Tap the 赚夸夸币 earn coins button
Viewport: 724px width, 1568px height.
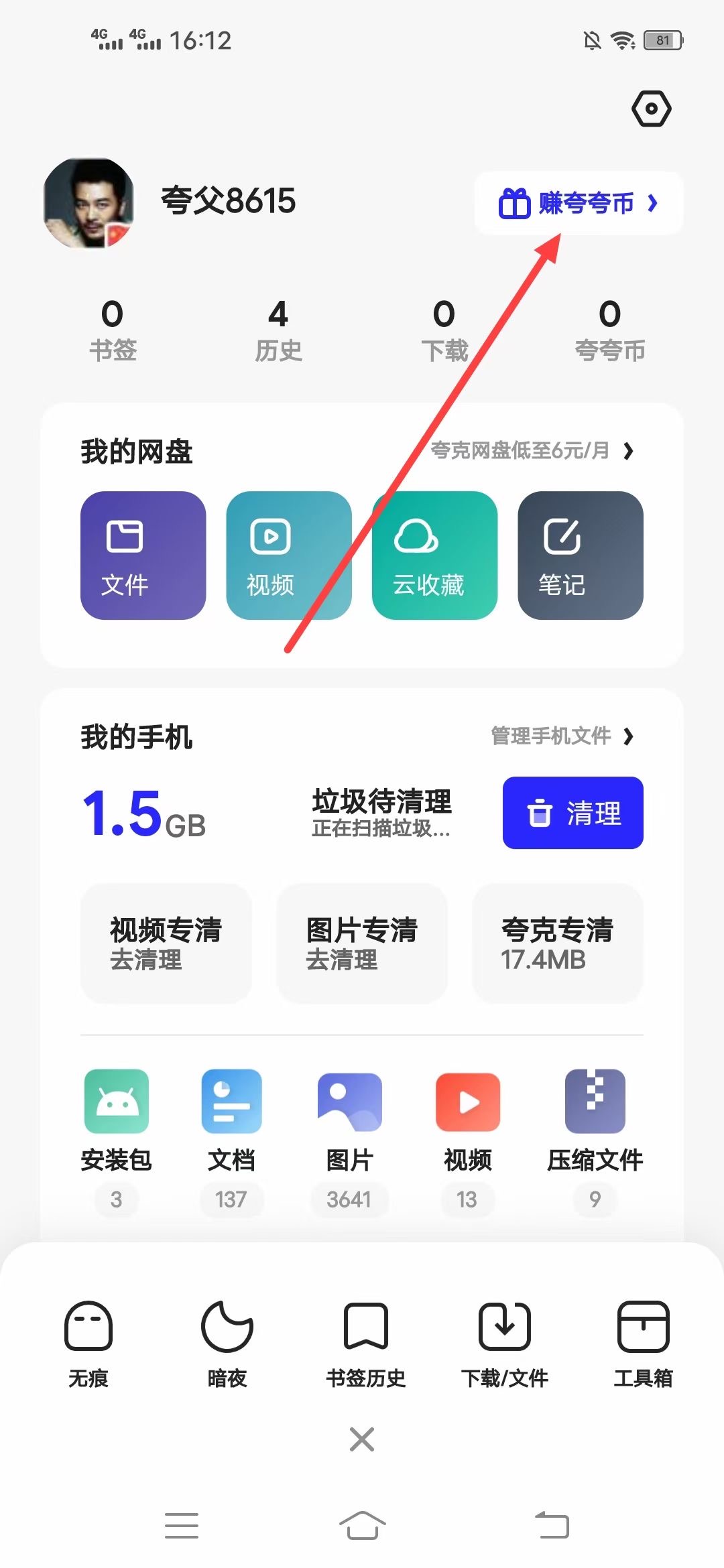click(579, 203)
